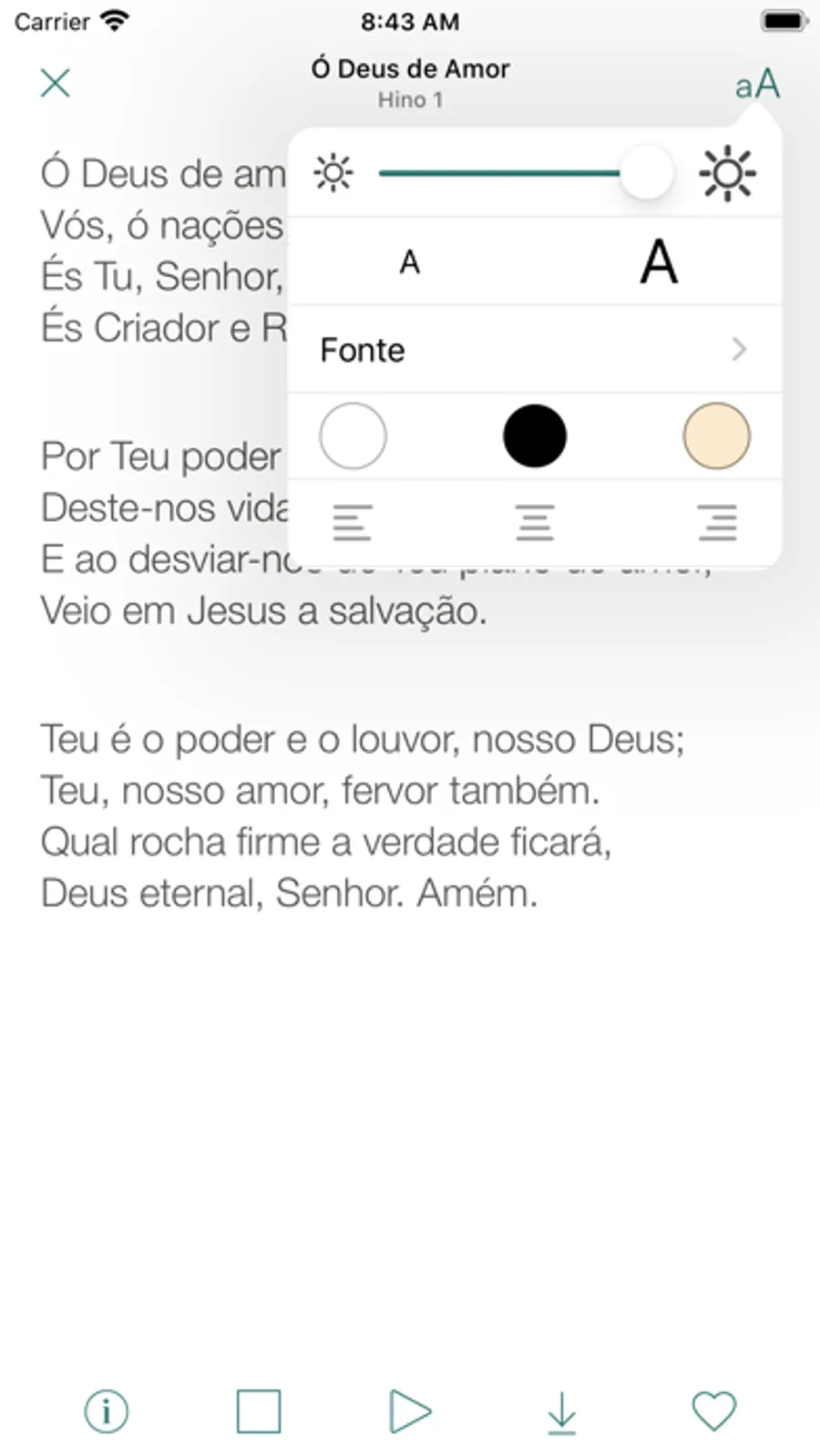The height and width of the screenshot is (1456, 820).
Task: Select the white background theme
Action: pos(353,436)
